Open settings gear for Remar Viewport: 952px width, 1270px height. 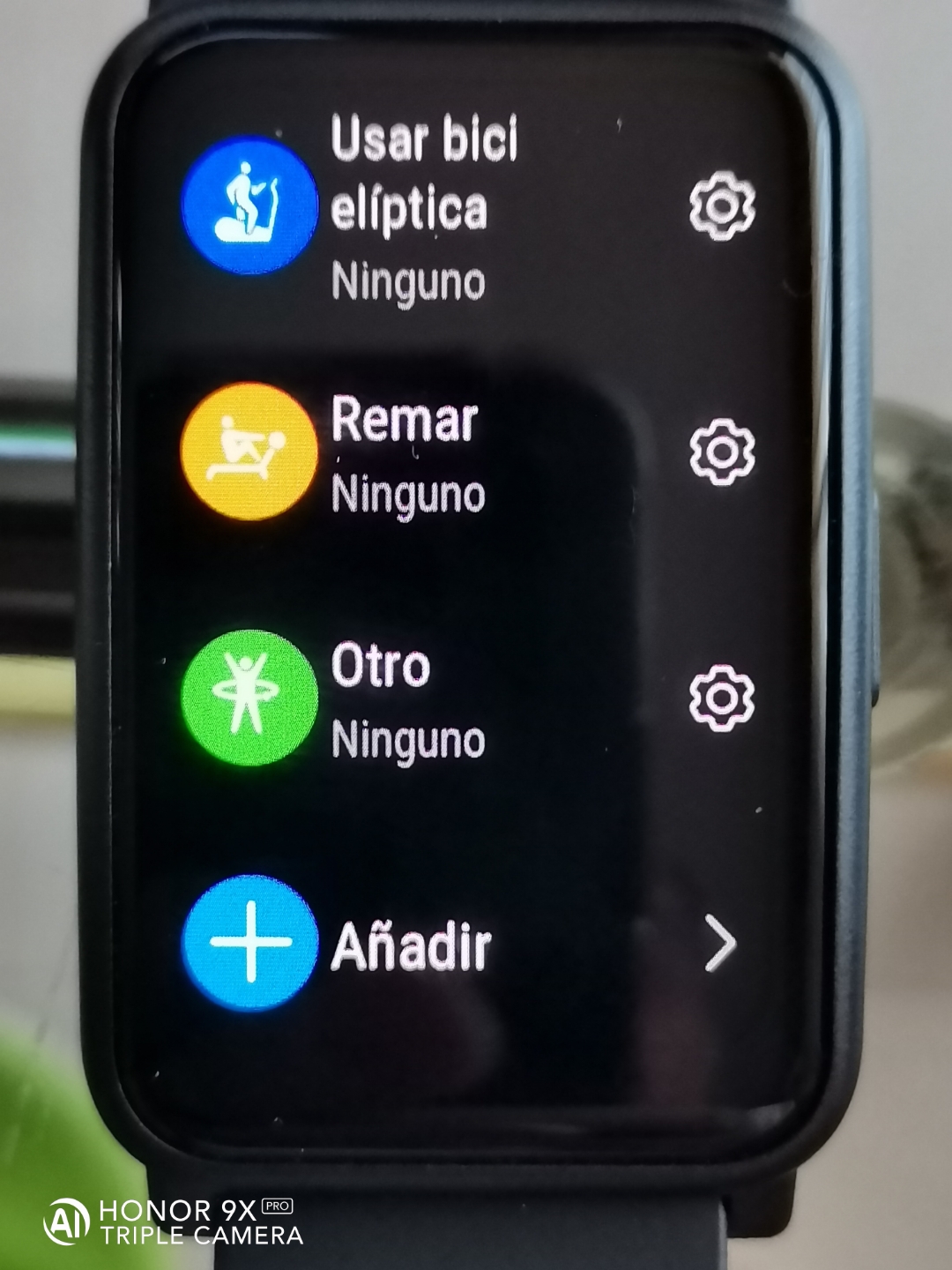click(721, 452)
